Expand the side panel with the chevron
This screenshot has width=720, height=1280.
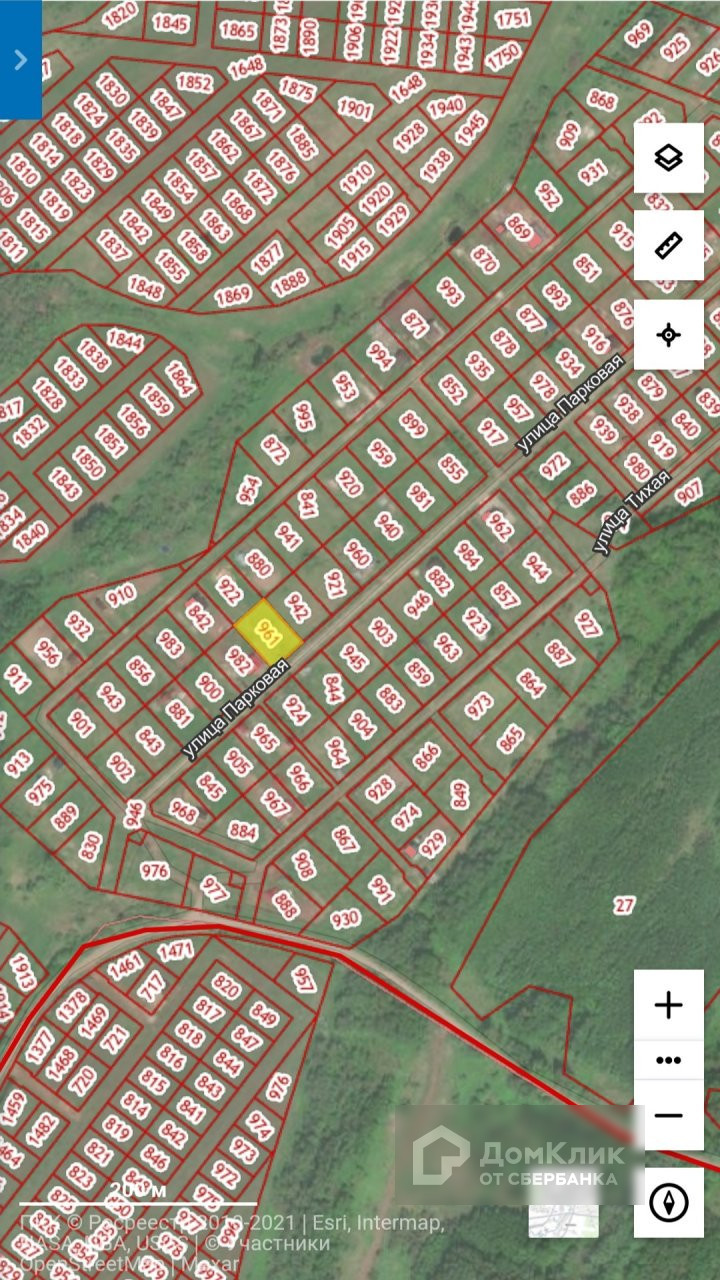[20, 60]
